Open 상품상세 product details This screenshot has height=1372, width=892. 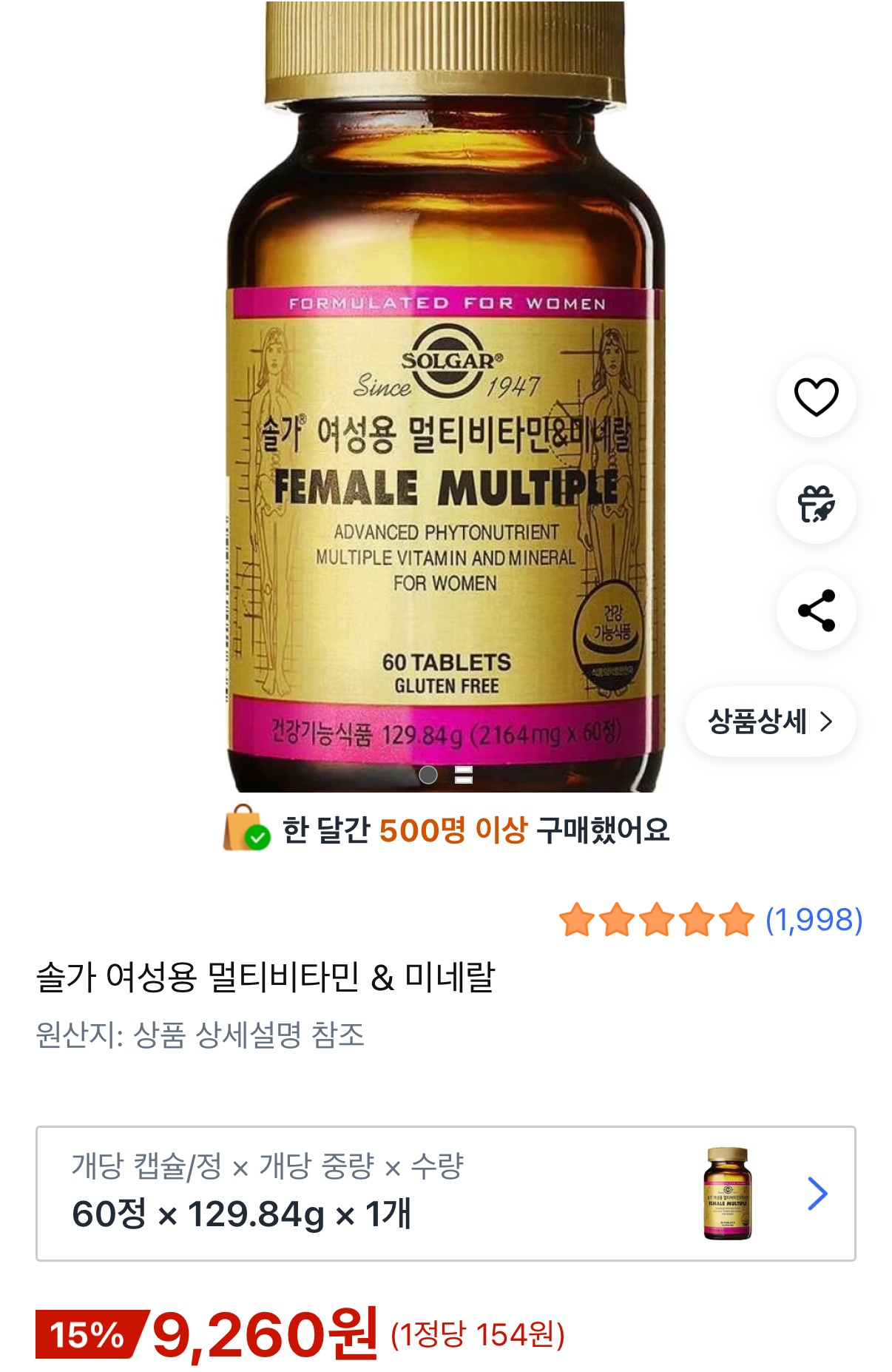(771, 722)
